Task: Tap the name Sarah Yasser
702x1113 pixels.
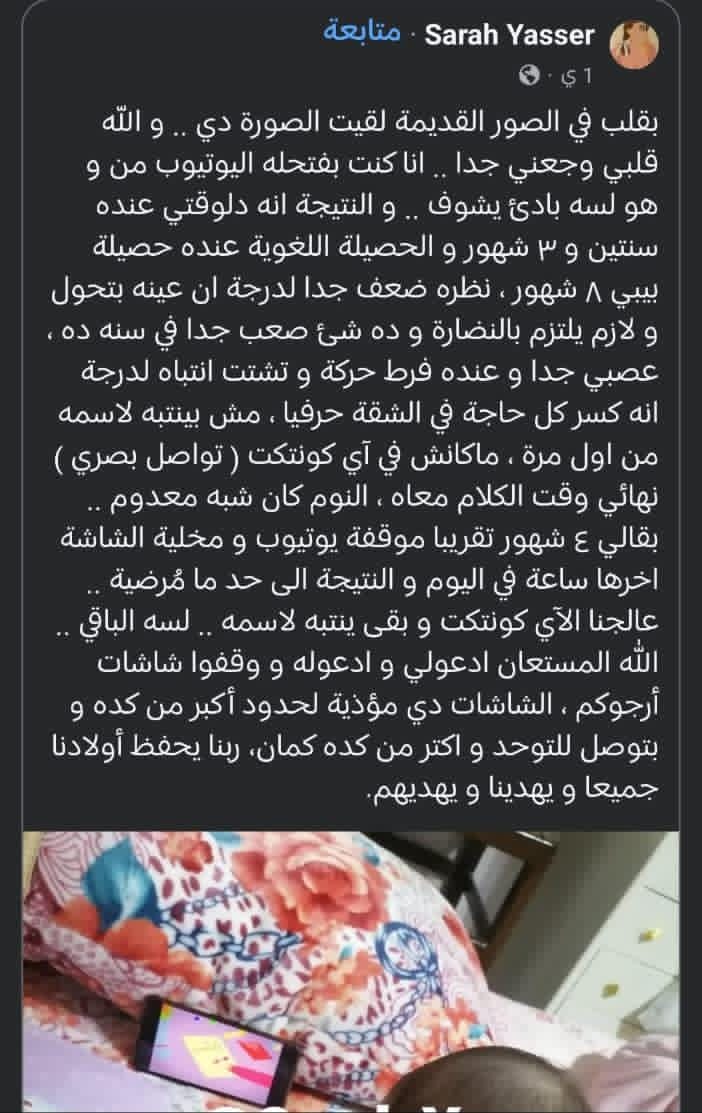Action: [x=509, y=36]
